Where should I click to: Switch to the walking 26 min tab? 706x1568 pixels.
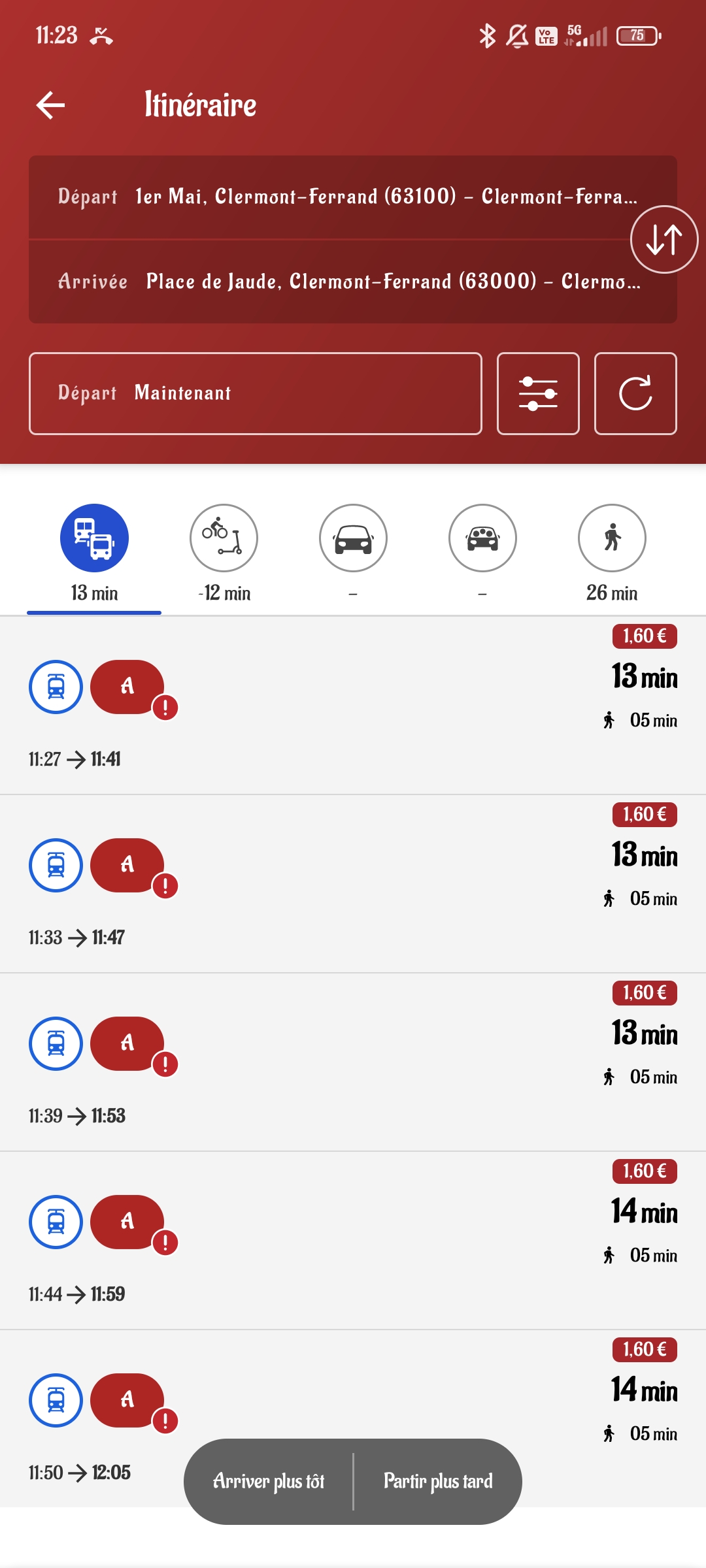click(x=612, y=554)
